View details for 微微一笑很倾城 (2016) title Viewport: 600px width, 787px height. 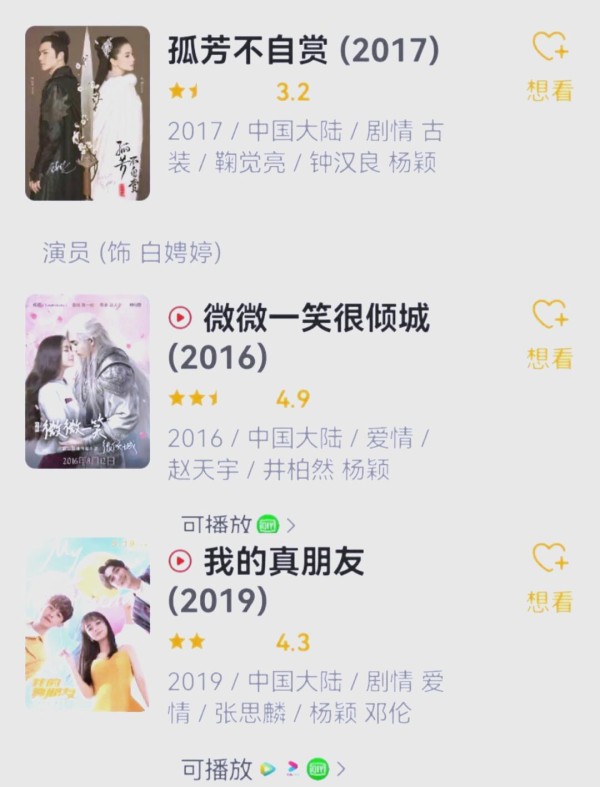[x=298, y=337]
